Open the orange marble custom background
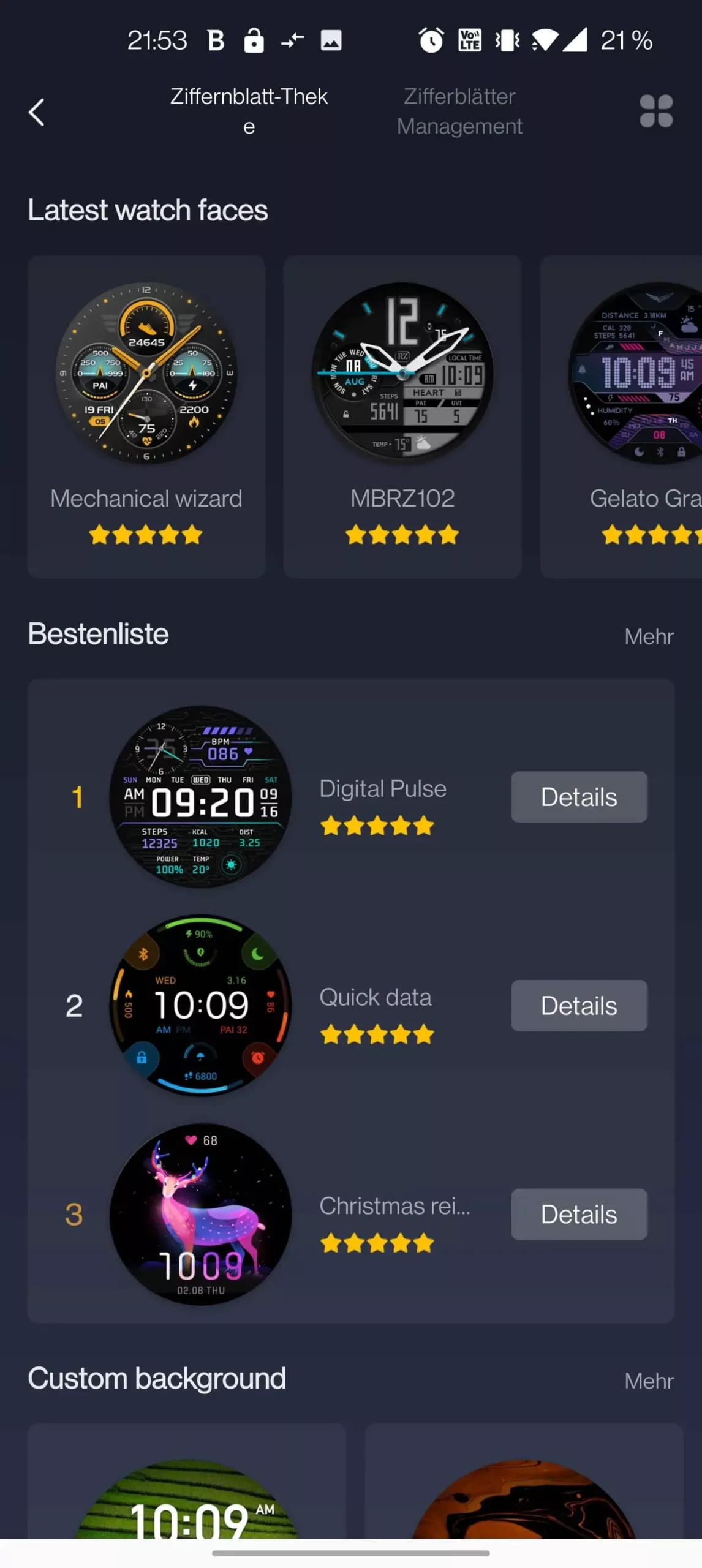 (x=524, y=1481)
